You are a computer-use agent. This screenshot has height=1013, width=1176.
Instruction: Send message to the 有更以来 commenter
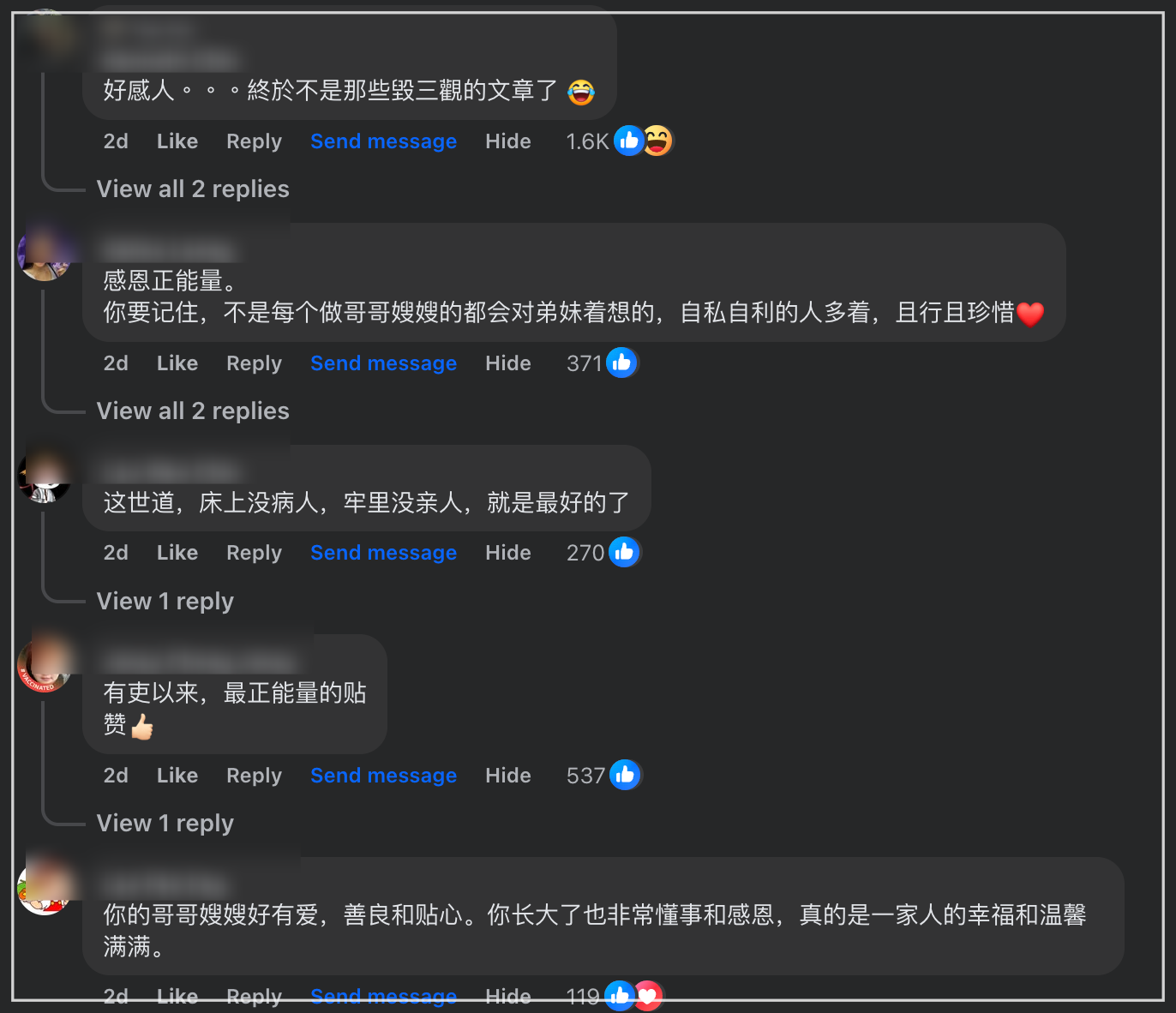coord(383,776)
